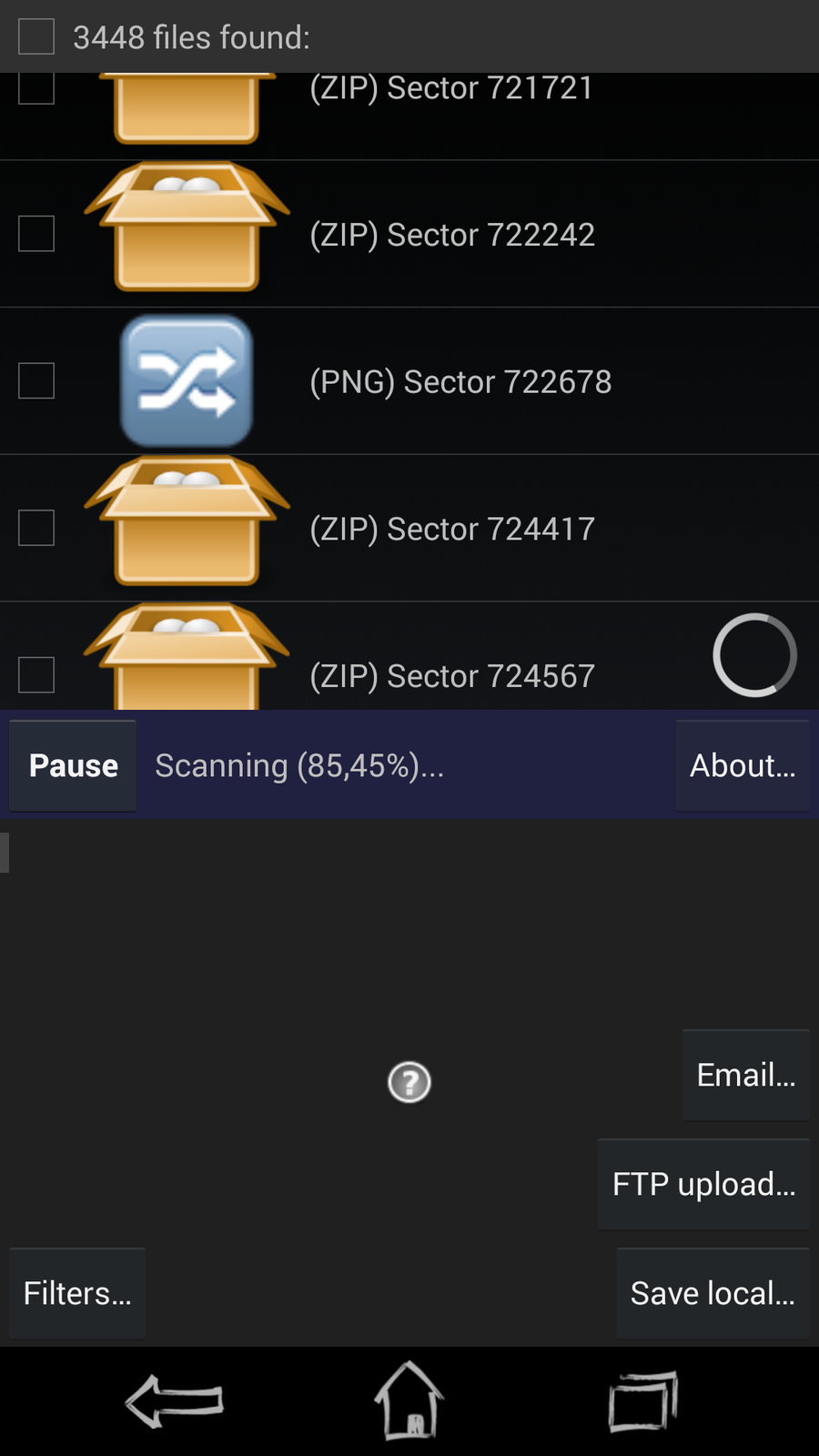This screenshot has width=819, height=1456.
Task: Open the ZIP Sector 724417 file
Action: tap(452, 529)
